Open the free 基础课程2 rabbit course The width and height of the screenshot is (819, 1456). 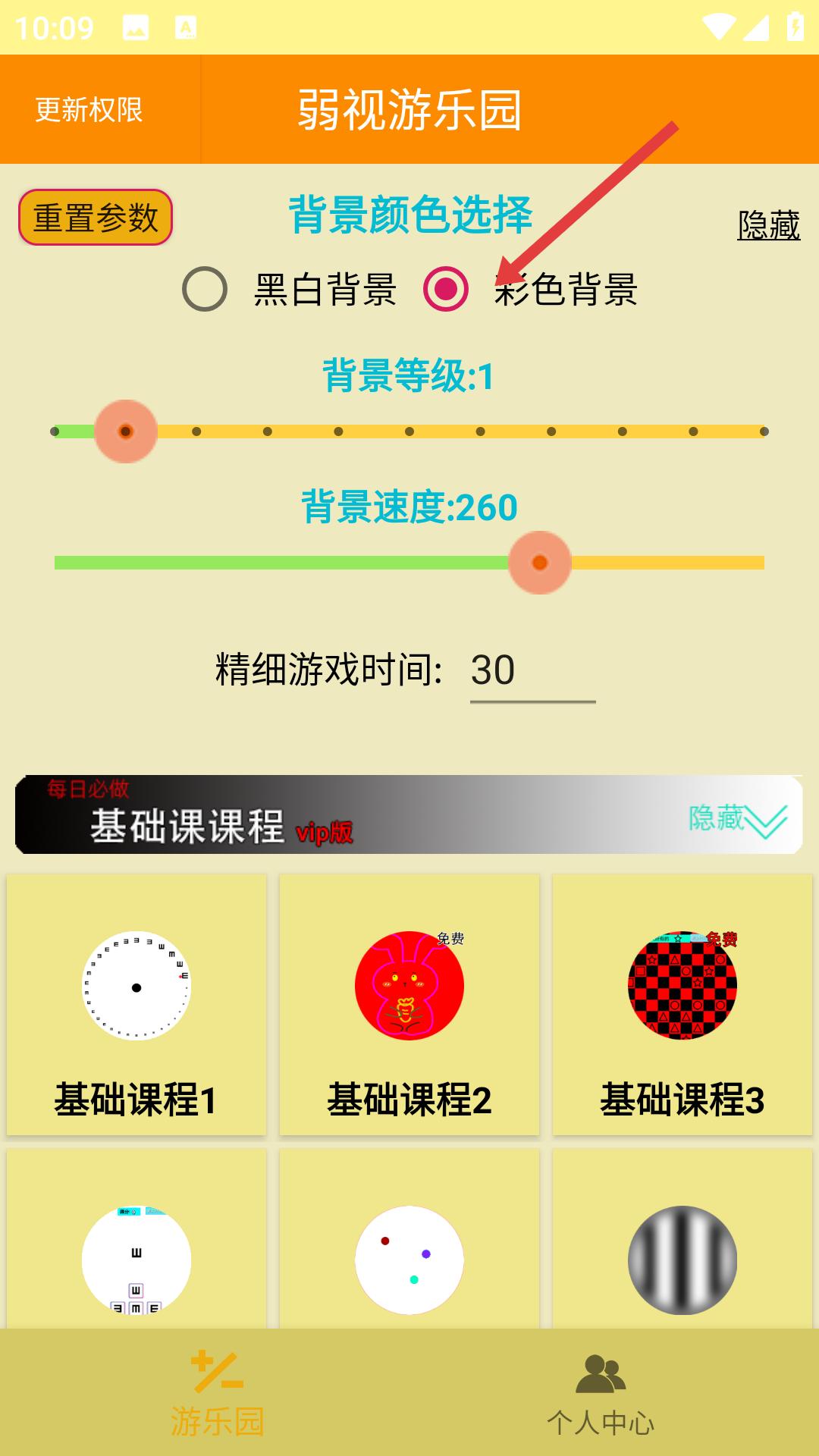click(x=409, y=1005)
